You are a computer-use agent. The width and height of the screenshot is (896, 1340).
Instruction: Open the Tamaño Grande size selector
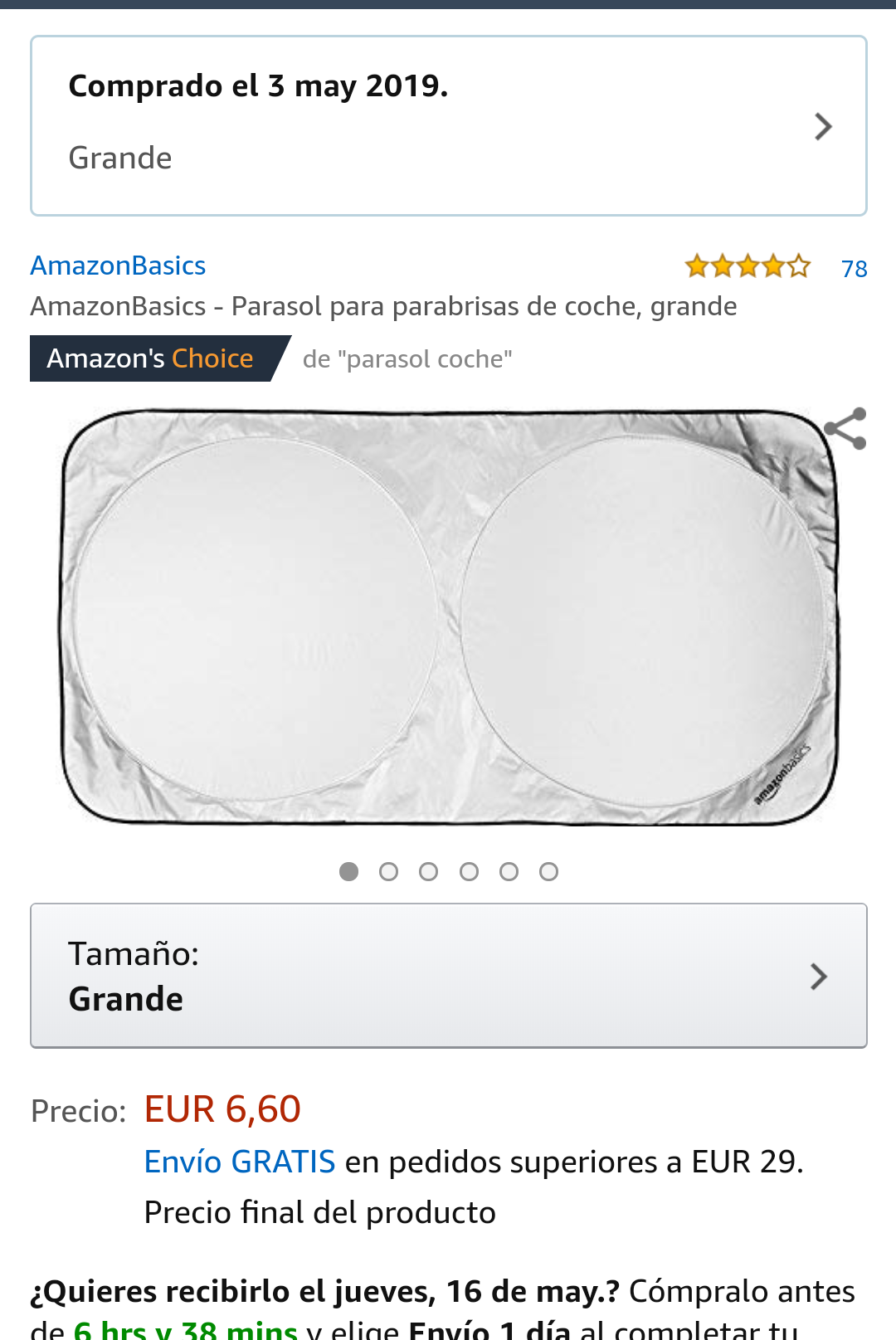tap(448, 976)
